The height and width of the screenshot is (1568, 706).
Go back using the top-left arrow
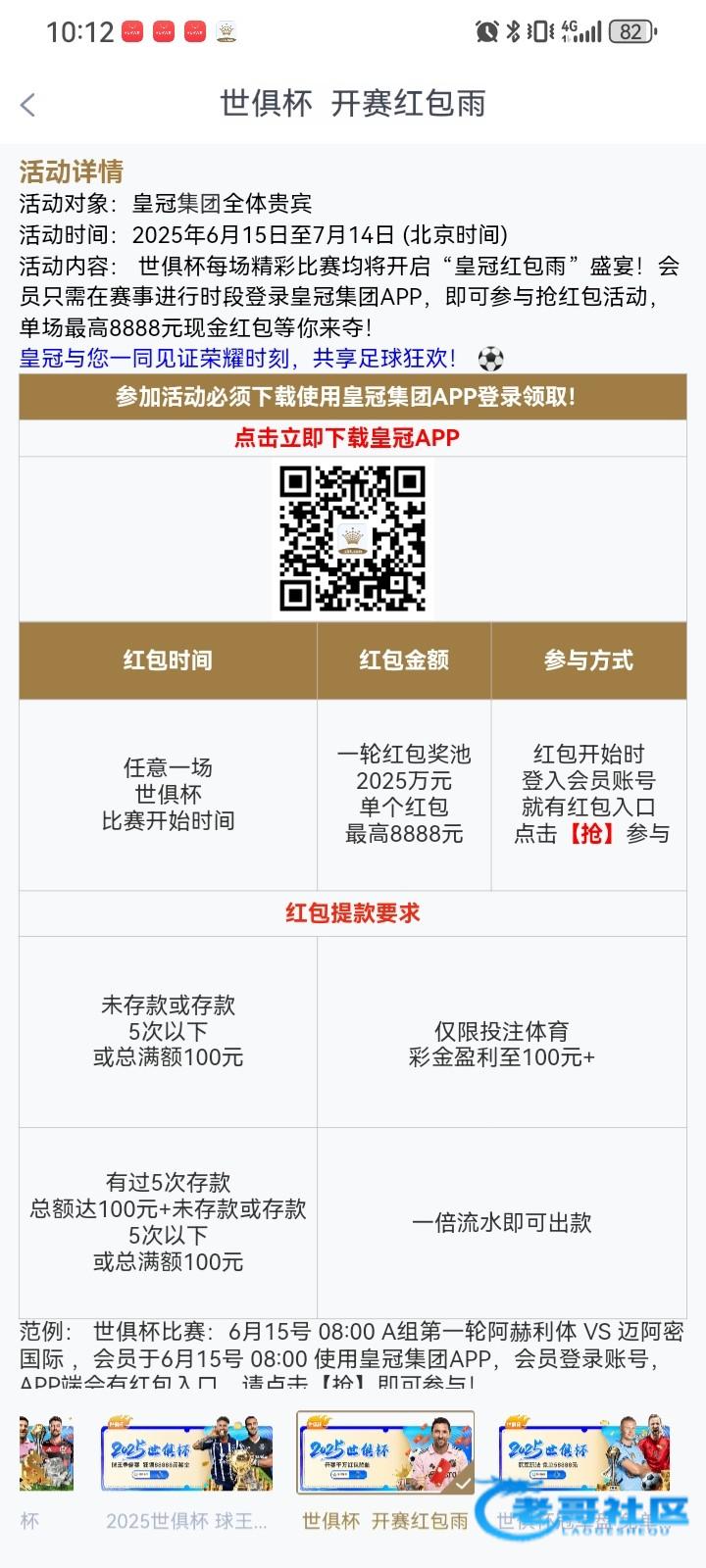[28, 104]
